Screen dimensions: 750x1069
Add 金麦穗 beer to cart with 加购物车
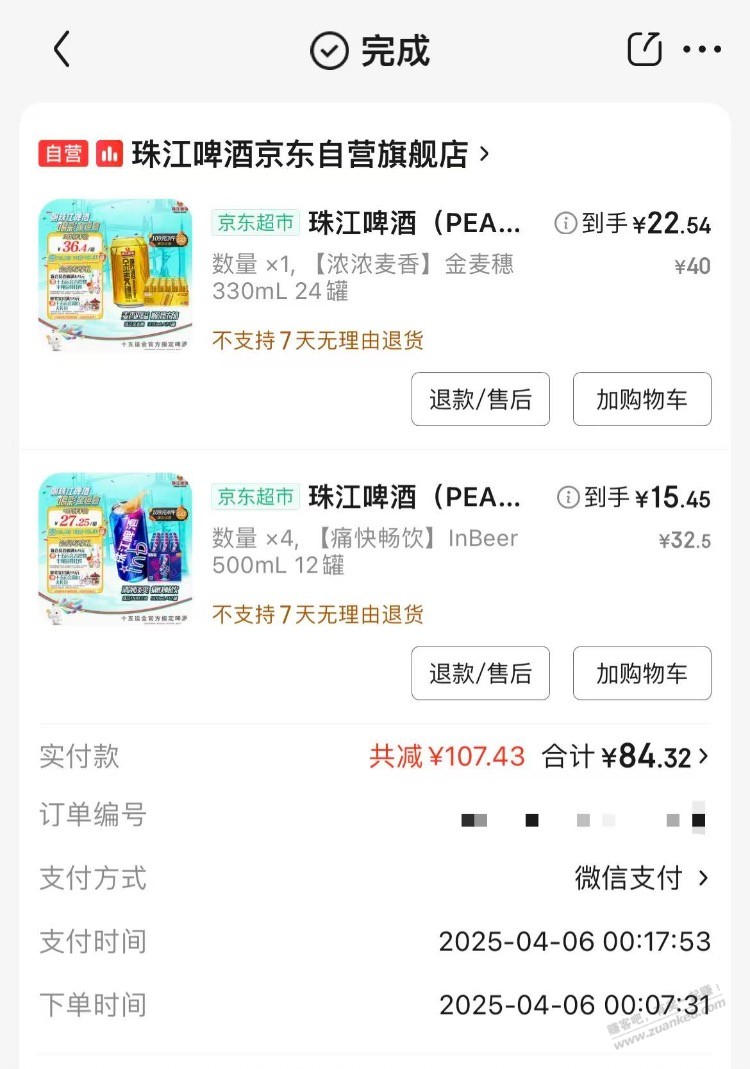642,400
